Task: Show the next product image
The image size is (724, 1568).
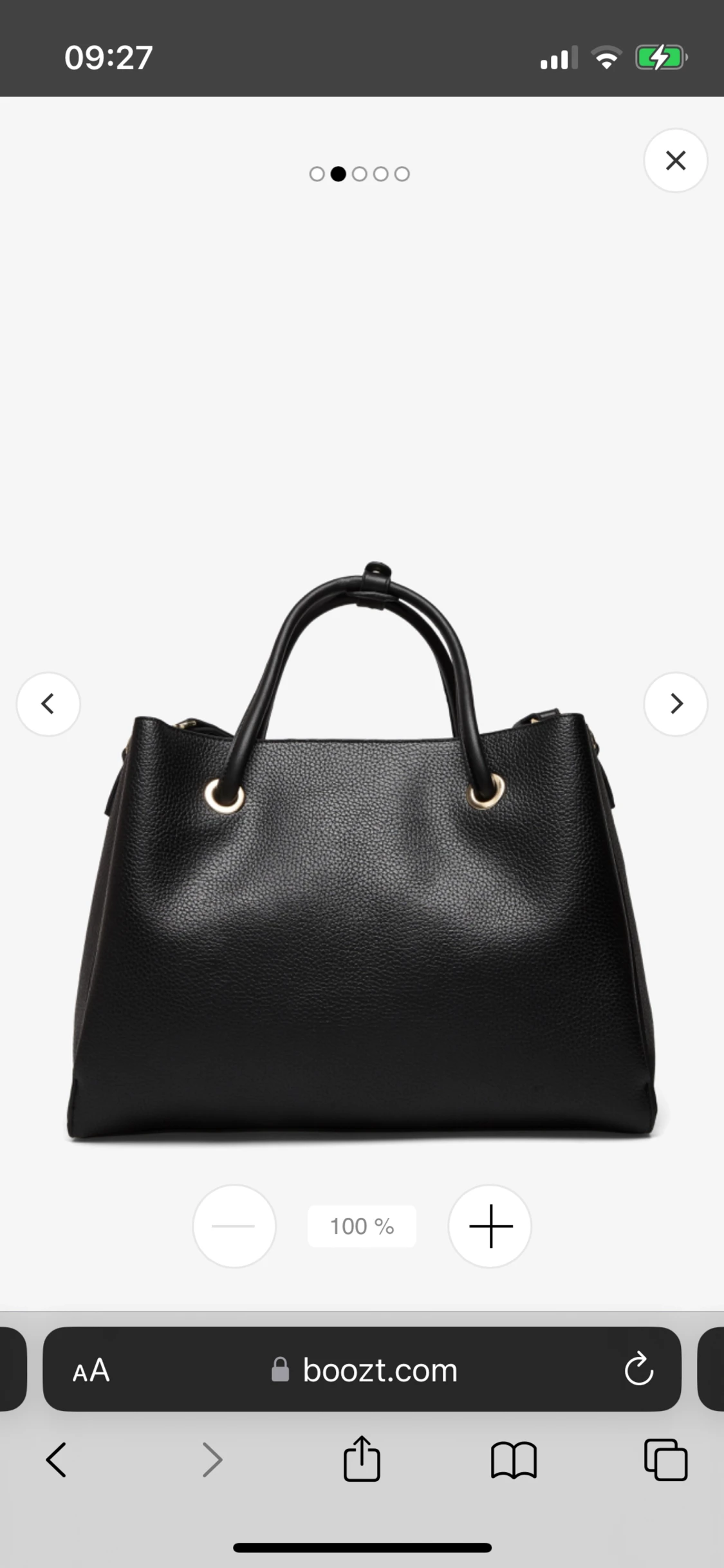Action: tap(675, 704)
